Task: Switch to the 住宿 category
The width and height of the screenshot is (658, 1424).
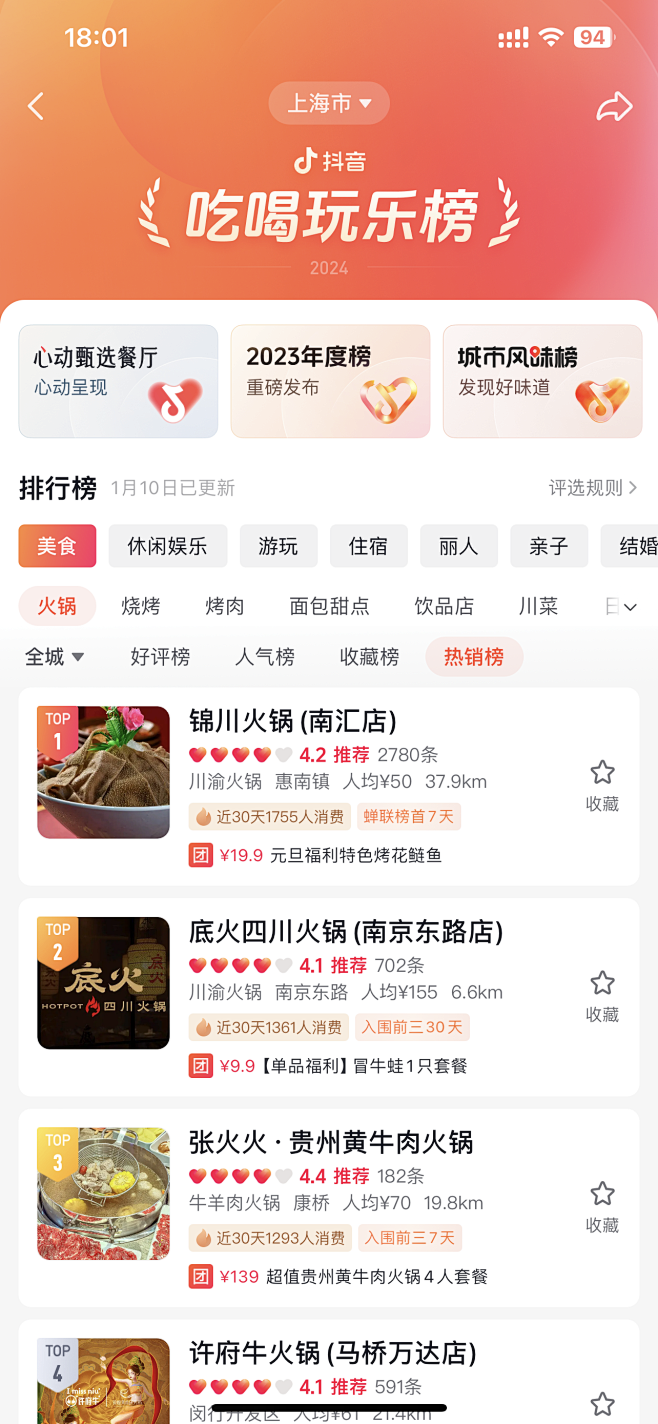Action: (368, 546)
